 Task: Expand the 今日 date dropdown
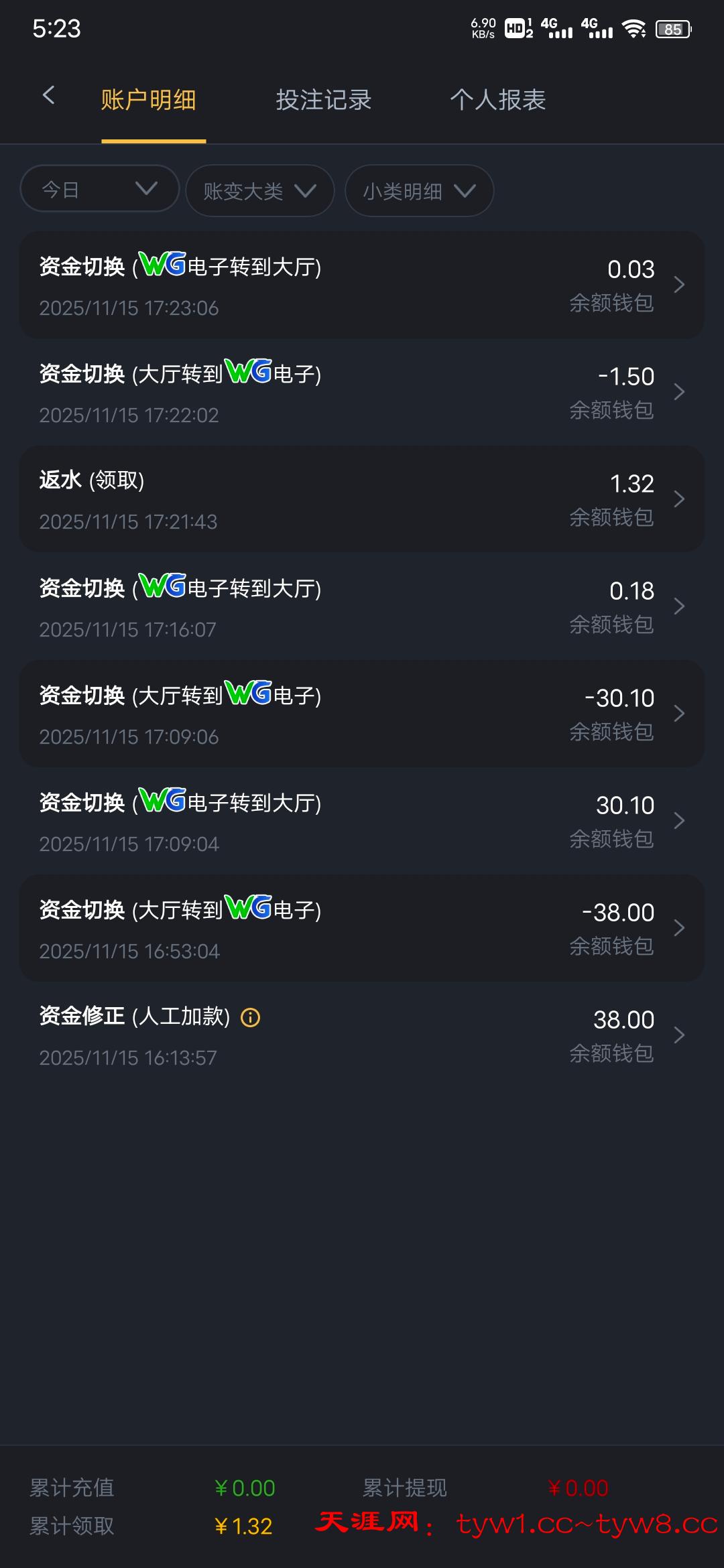coord(100,190)
